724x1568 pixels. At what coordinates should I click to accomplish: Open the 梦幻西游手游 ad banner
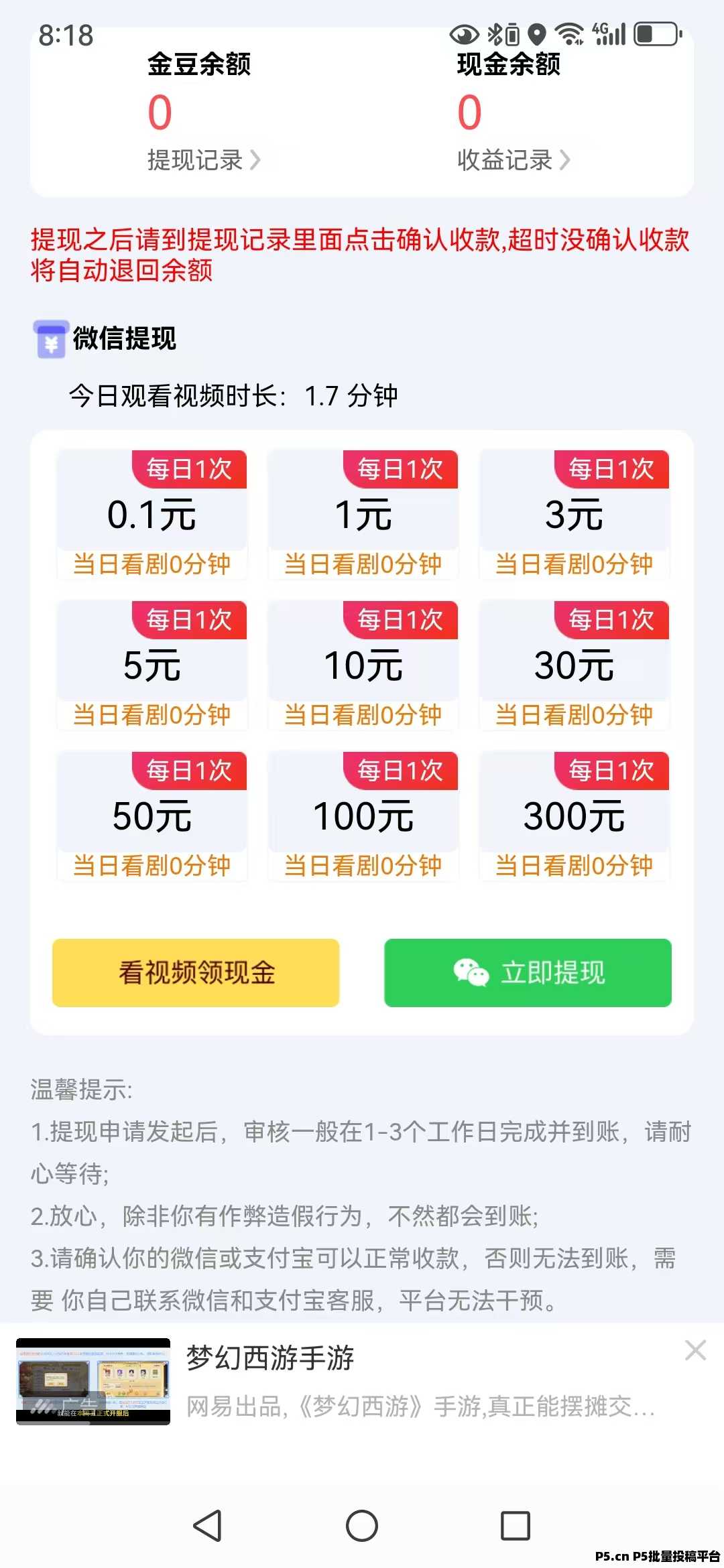point(335,1382)
